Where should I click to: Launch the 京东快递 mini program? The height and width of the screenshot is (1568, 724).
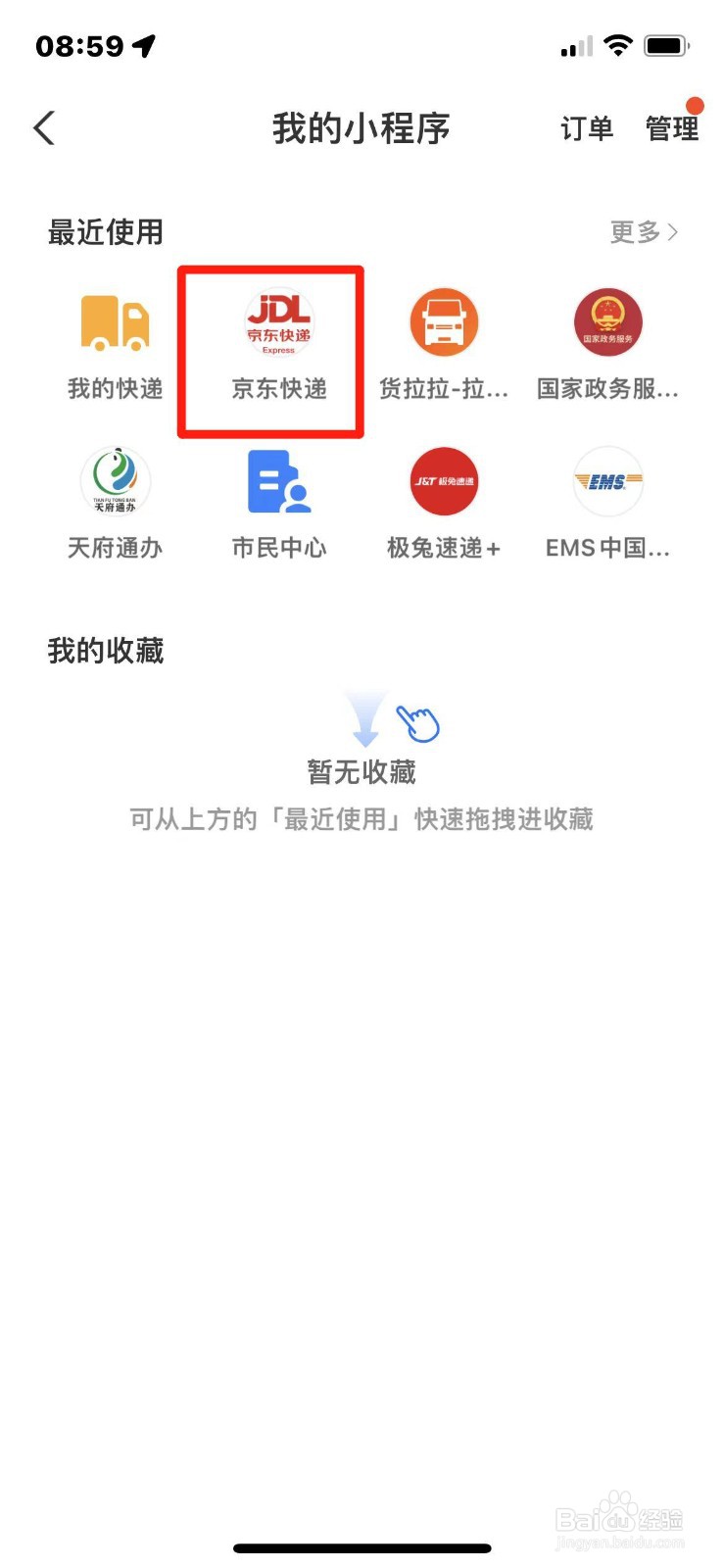pos(279,344)
